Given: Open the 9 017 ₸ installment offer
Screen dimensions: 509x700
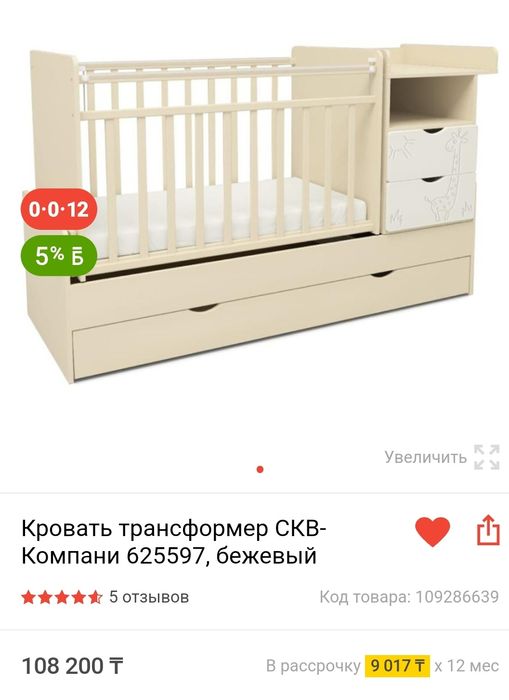Looking at the screenshot, I should pyautogui.click(x=397, y=666).
